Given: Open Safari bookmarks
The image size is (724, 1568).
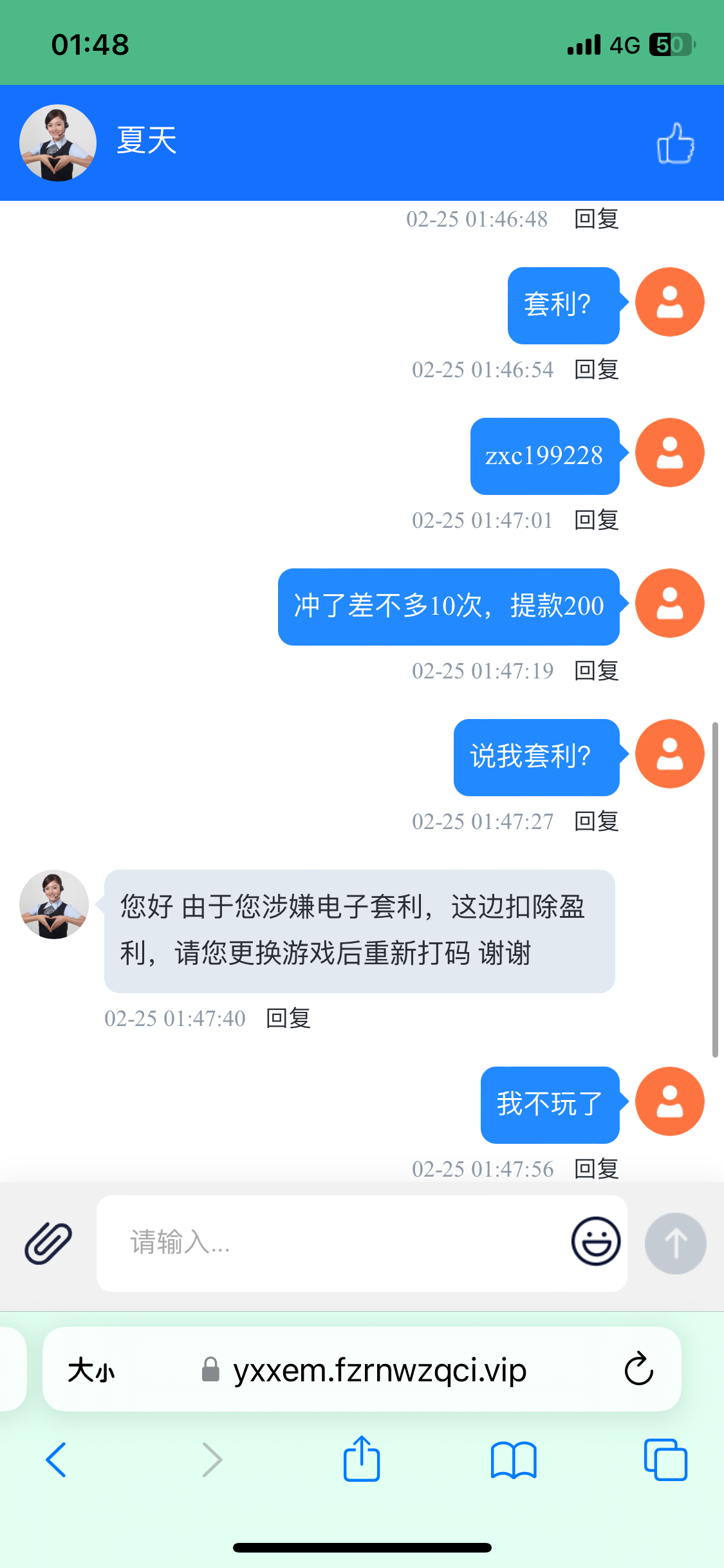Looking at the screenshot, I should pyautogui.click(x=513, y=1459).
